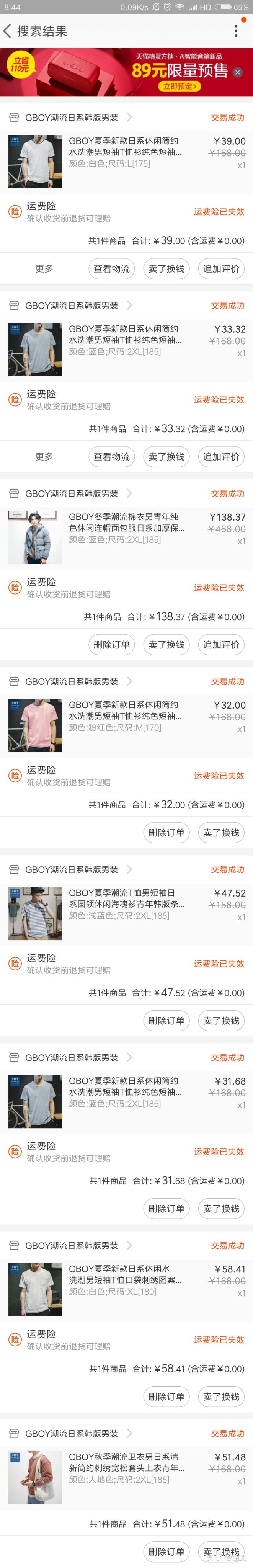View logistics for the ¥39.00 order

(x=111, y=268)
